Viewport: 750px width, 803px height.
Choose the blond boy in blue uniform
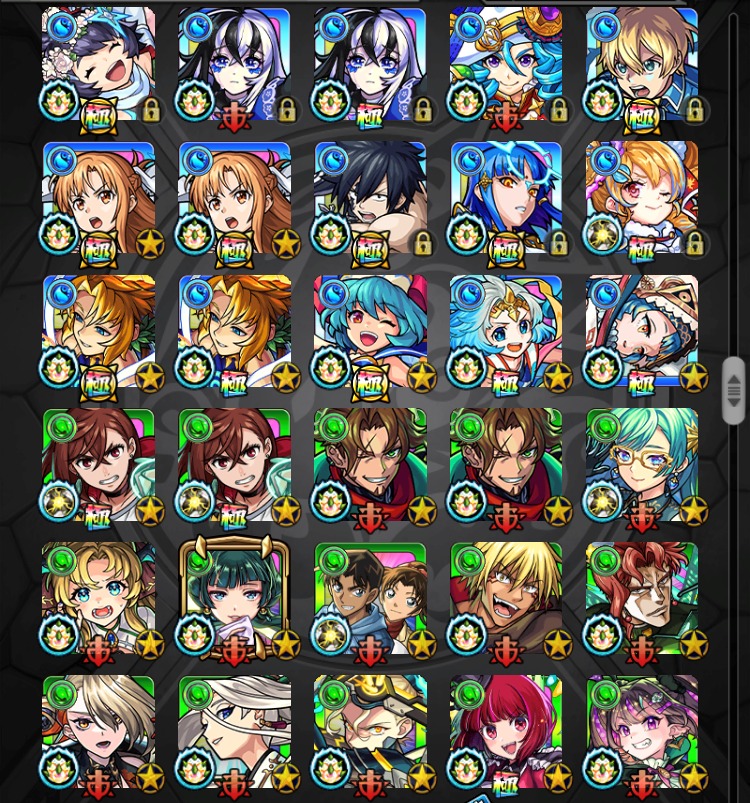[641, 64]
